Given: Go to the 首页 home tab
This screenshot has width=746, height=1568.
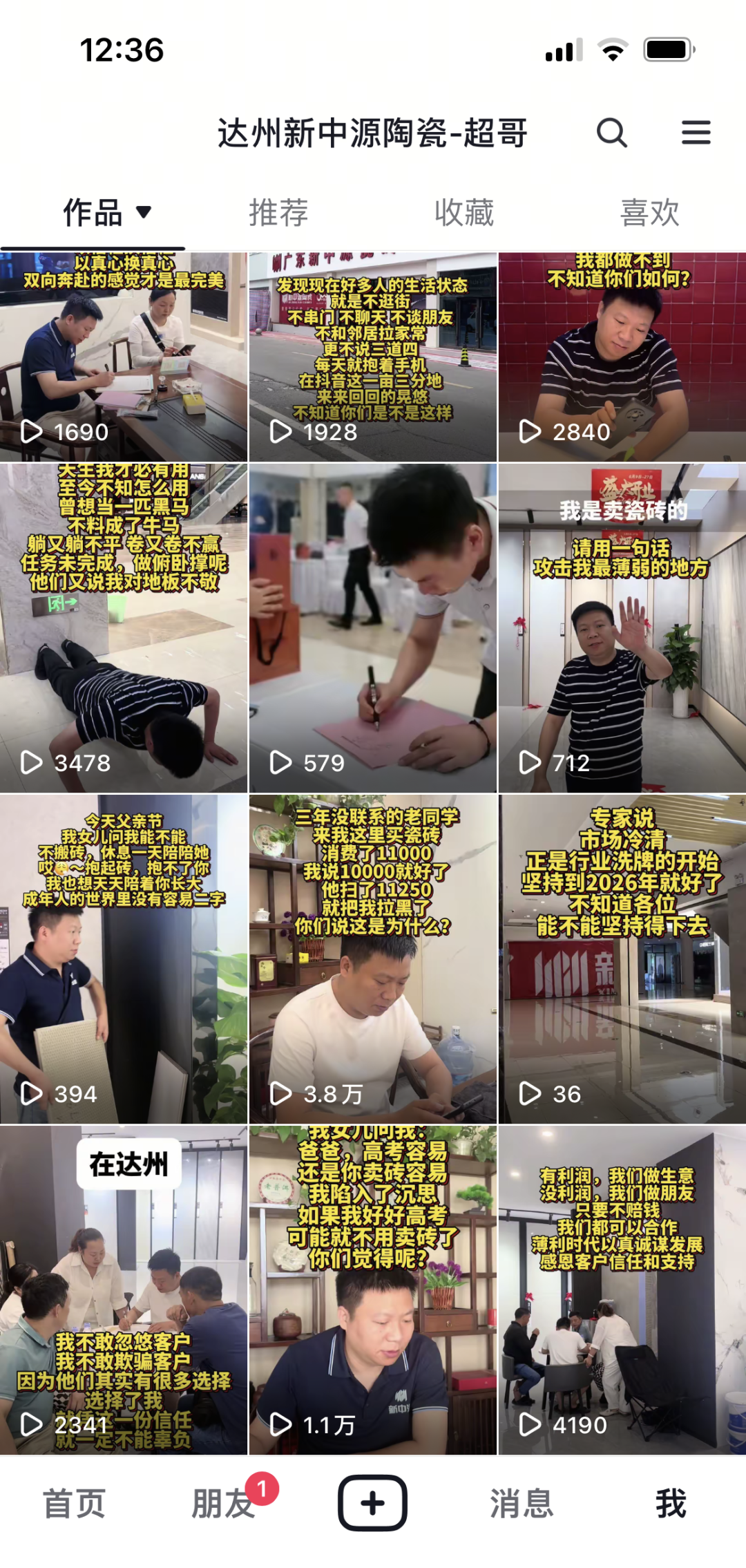Looking at the screenshot, I should tap(74, 1504).
